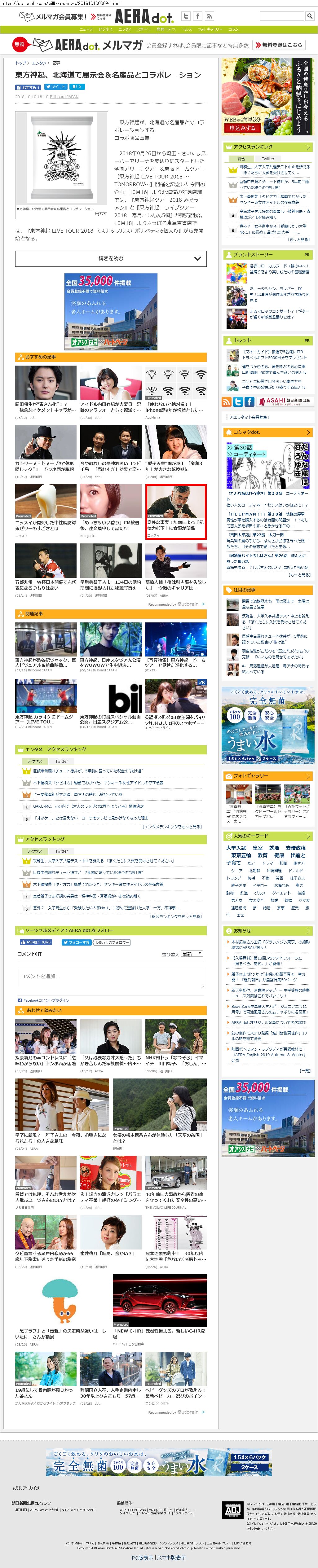This screenshot has width=318, height=1568.
Task: Open the Facebook icon in the header
Action: click(197, 16)
